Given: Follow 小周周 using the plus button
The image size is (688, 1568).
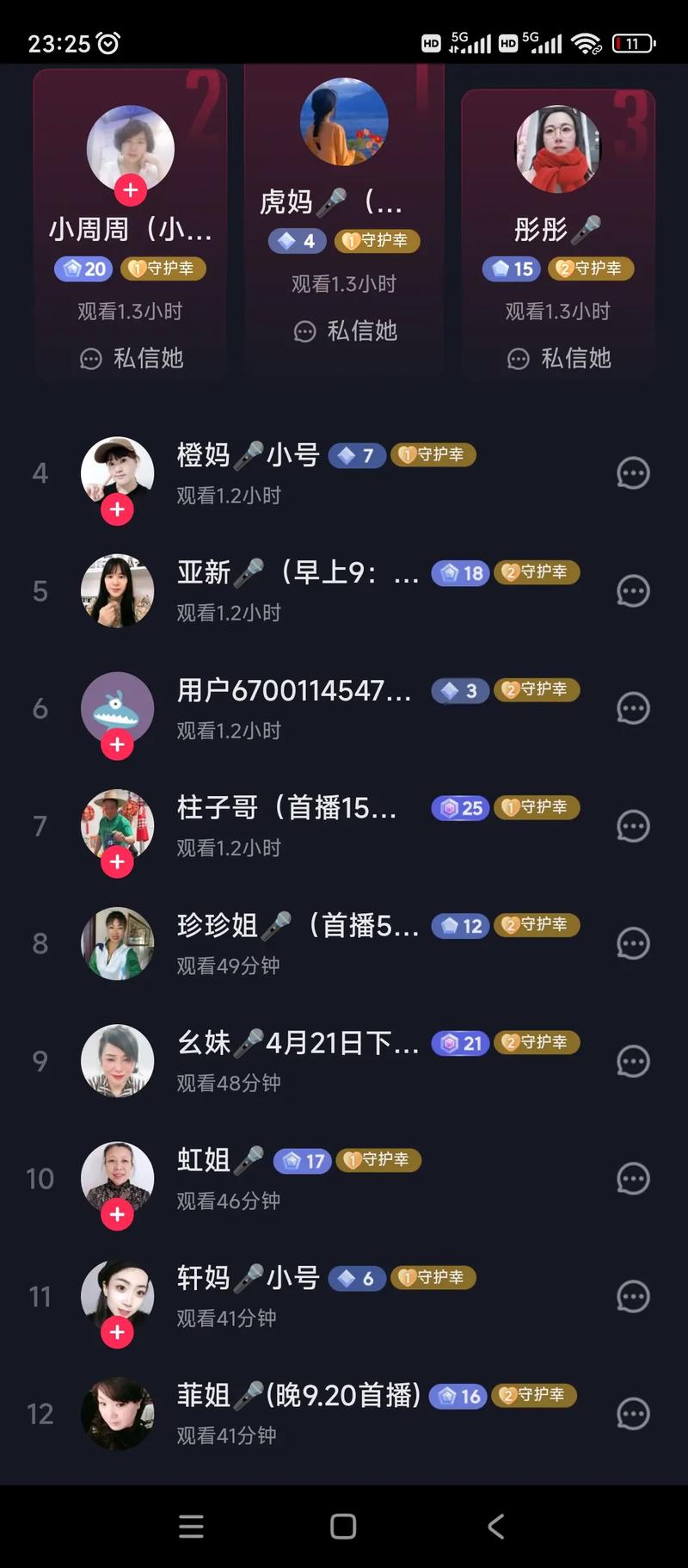Looking at the screenshot, I should (x=130, y=191).
